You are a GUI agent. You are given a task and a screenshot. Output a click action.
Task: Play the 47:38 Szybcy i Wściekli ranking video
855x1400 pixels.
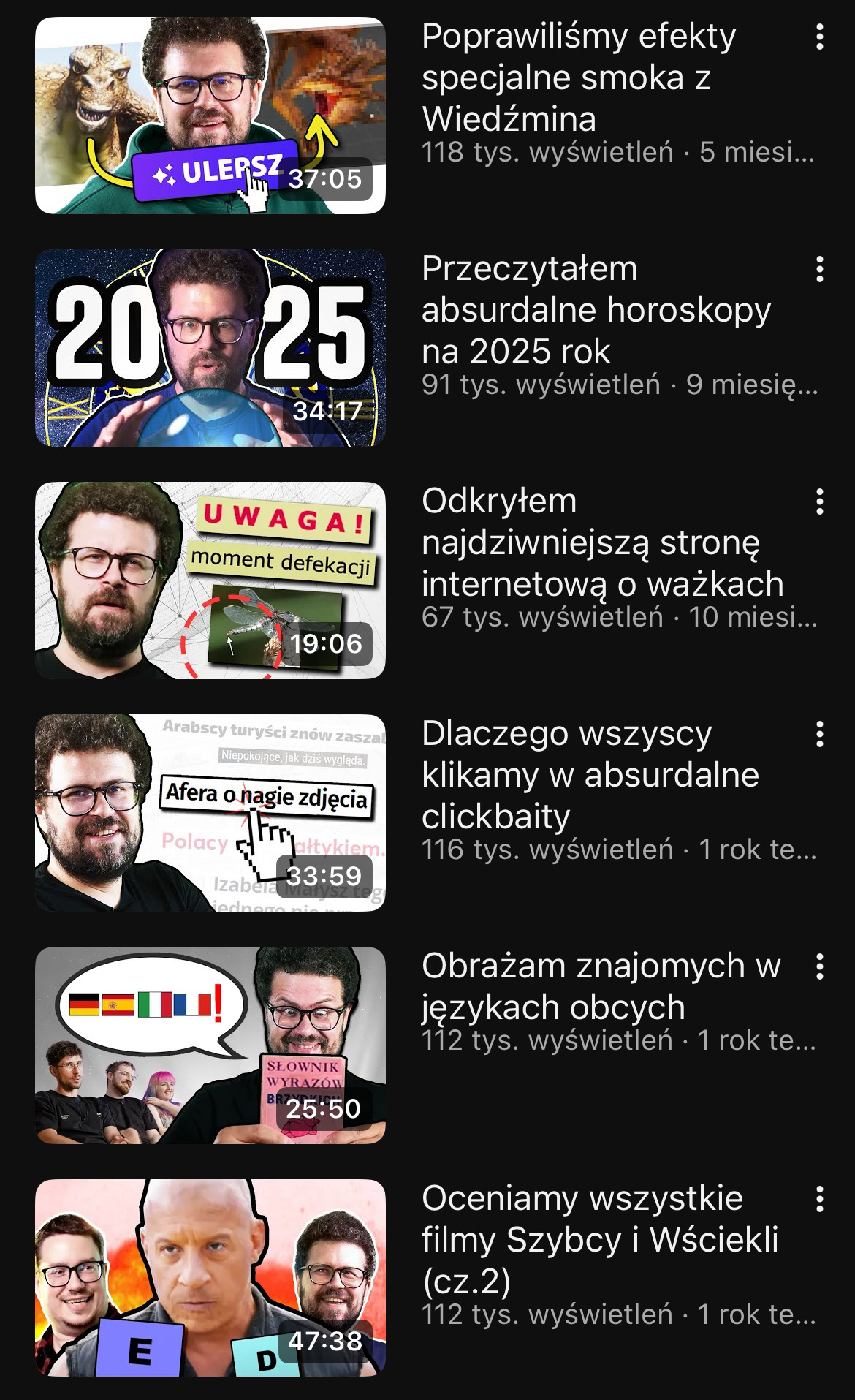pyautogui.click(x=210, y=1278)
